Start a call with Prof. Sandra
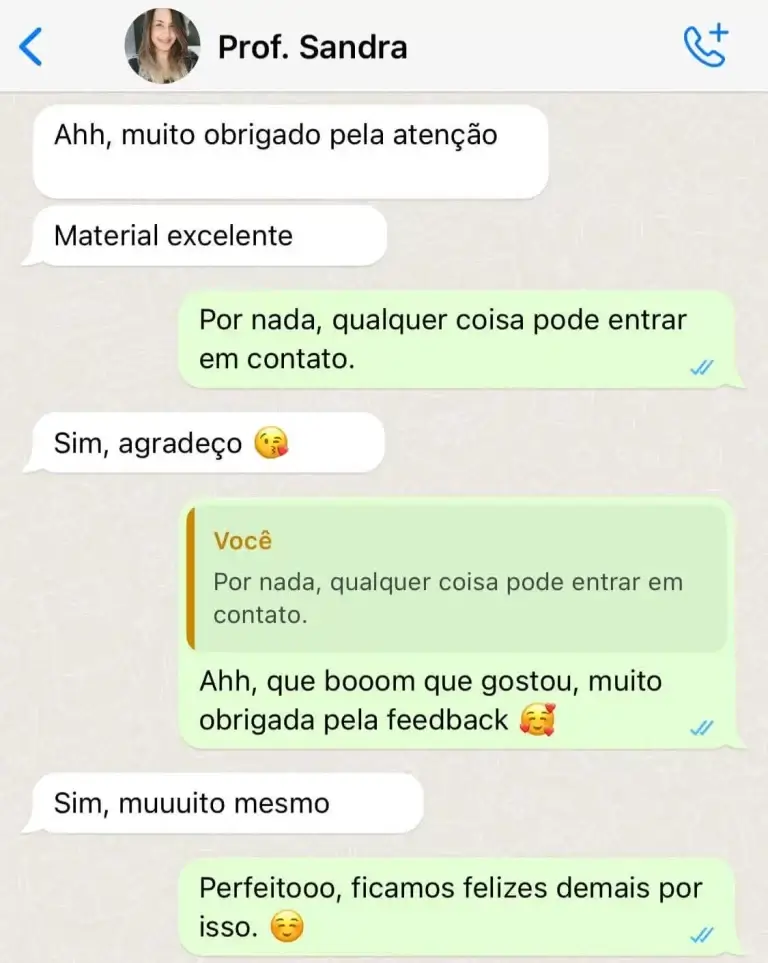Image resolution: width=768 pixels, height=963 pixels. 706,47
